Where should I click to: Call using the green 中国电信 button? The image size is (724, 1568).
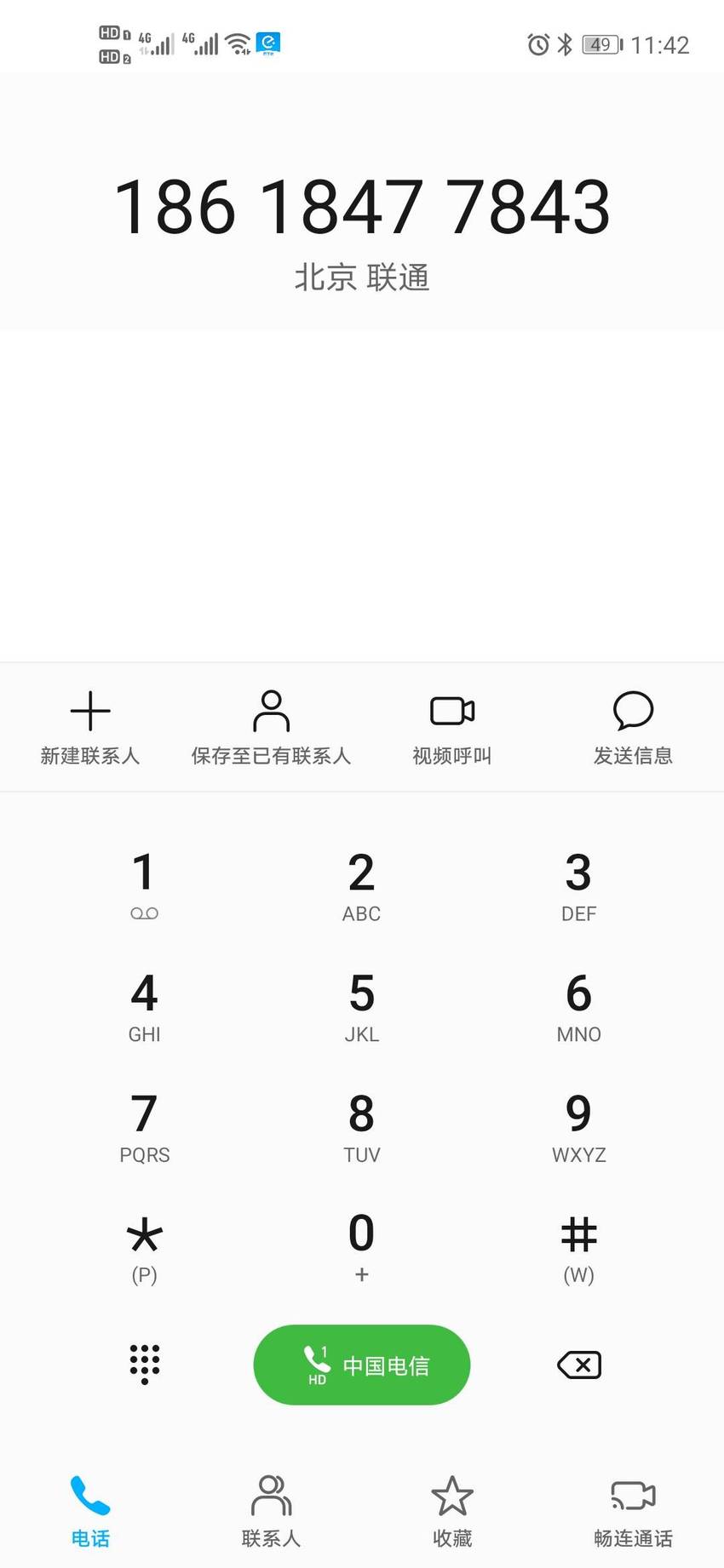click(x=362, y=1365)
